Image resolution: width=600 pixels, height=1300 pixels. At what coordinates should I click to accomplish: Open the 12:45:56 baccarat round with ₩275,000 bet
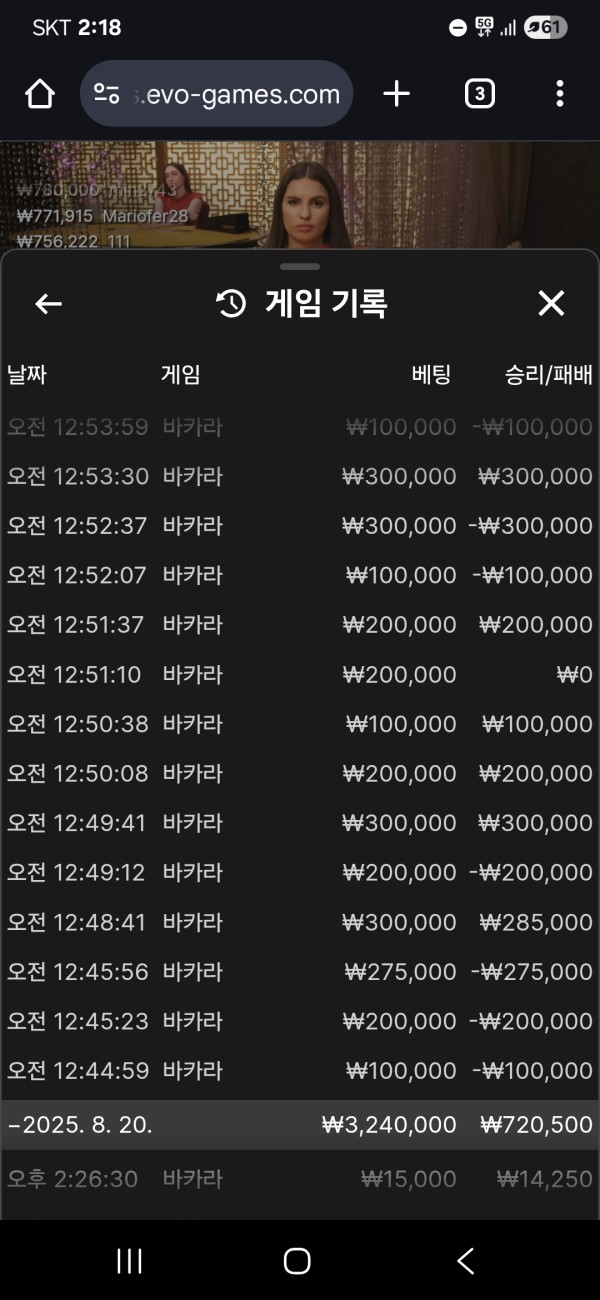300,971
